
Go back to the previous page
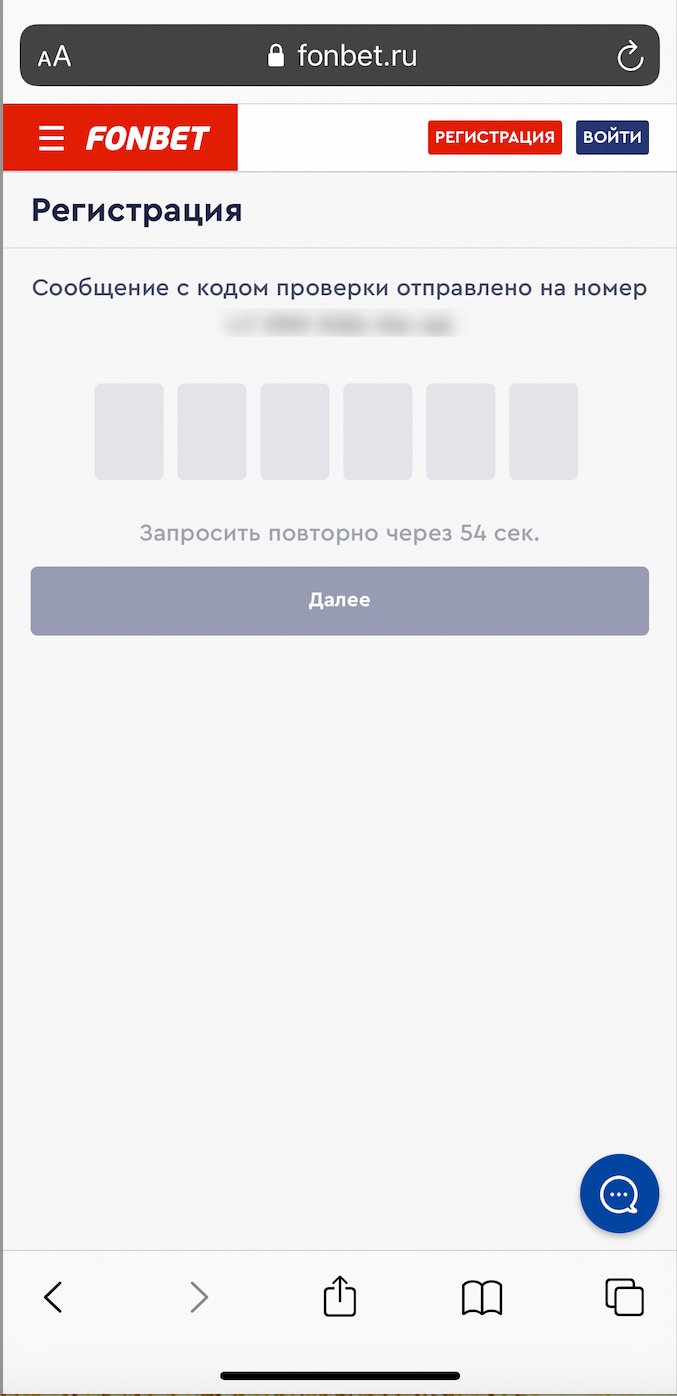click(53, 1298)
